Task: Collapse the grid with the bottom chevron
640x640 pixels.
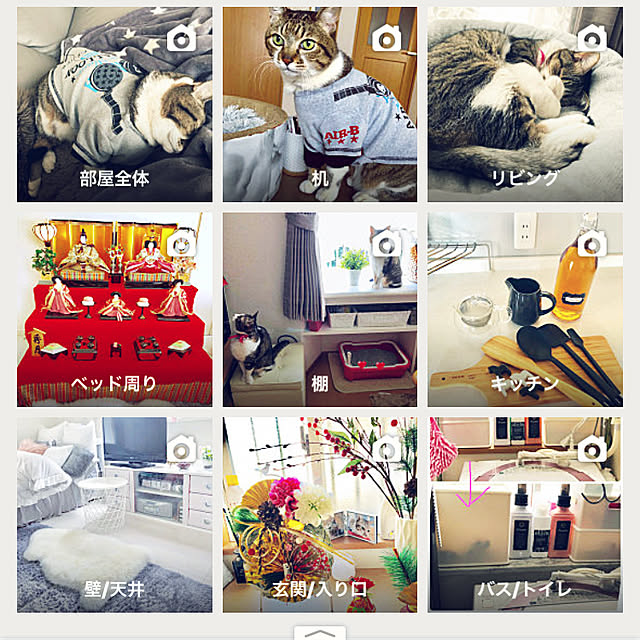Action: click(319, 632)
